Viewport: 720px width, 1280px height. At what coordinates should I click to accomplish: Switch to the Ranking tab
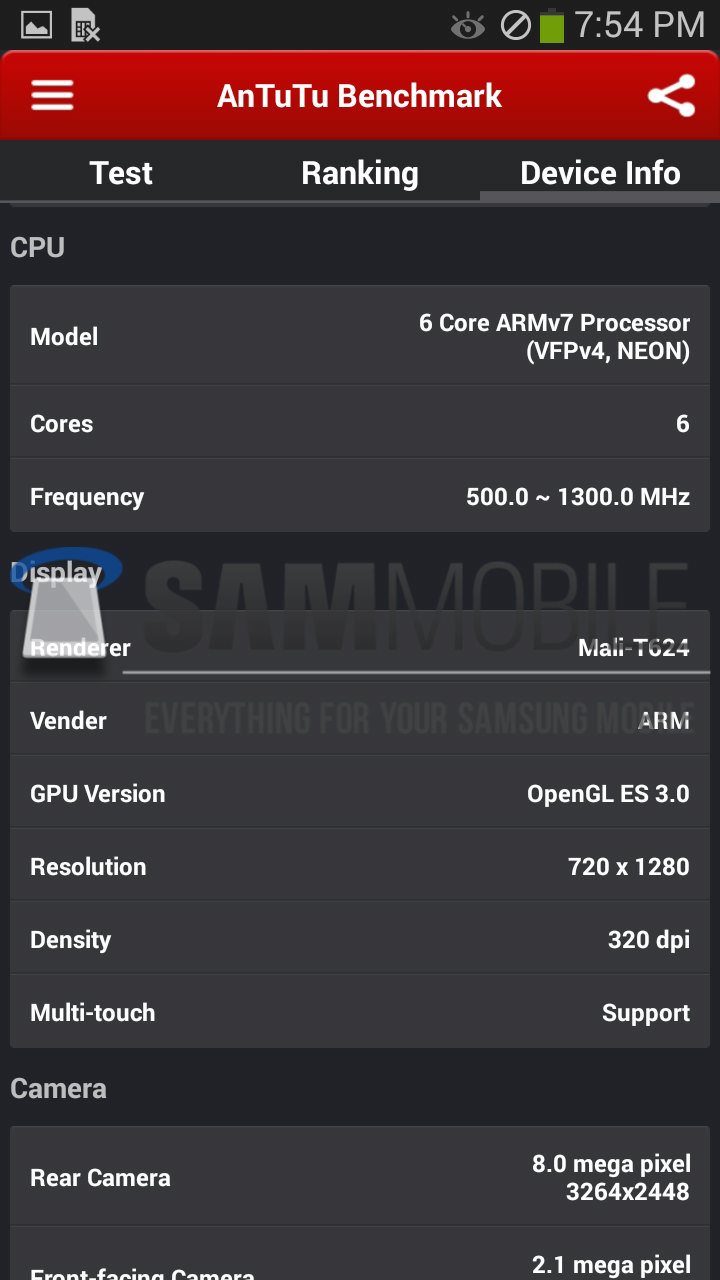360,173
